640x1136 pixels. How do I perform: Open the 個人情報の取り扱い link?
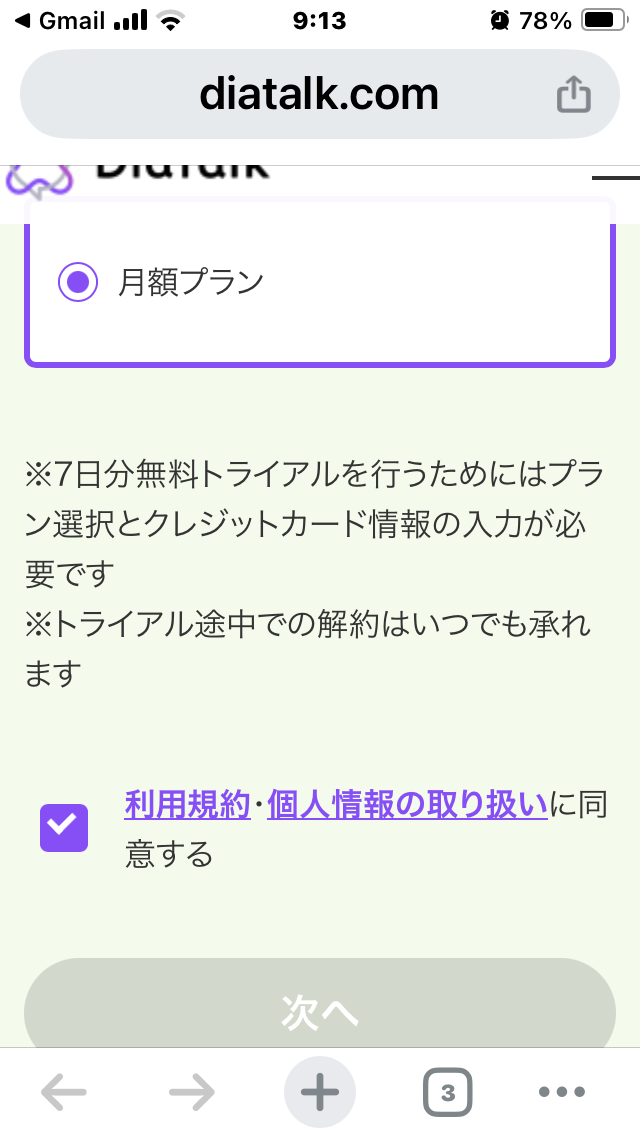tap(407, 805)
